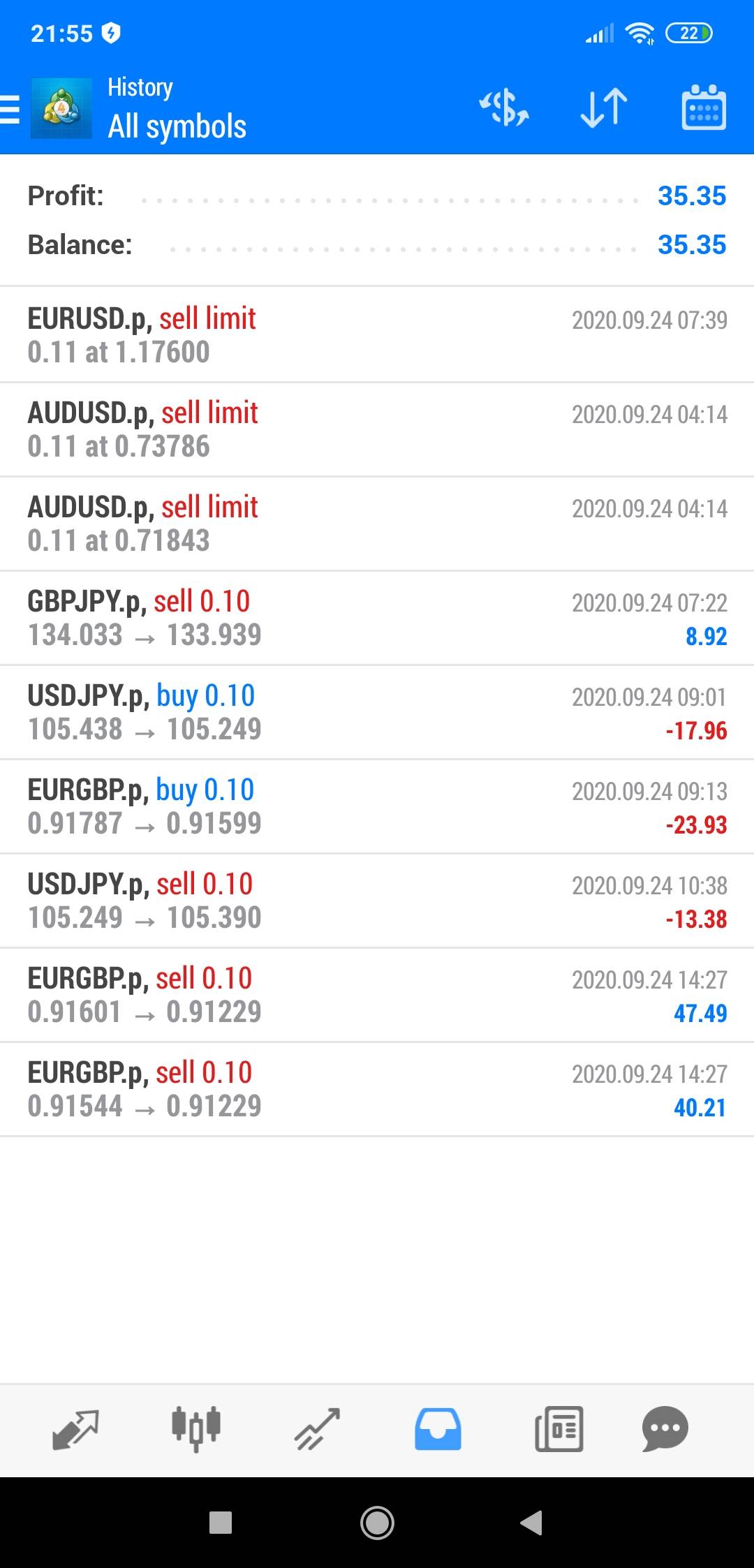Viewport: 754px width, 1568px height.
Task: Select AUDUSD.p sell limit at 0.73786
Action: (x=377, y=429)
